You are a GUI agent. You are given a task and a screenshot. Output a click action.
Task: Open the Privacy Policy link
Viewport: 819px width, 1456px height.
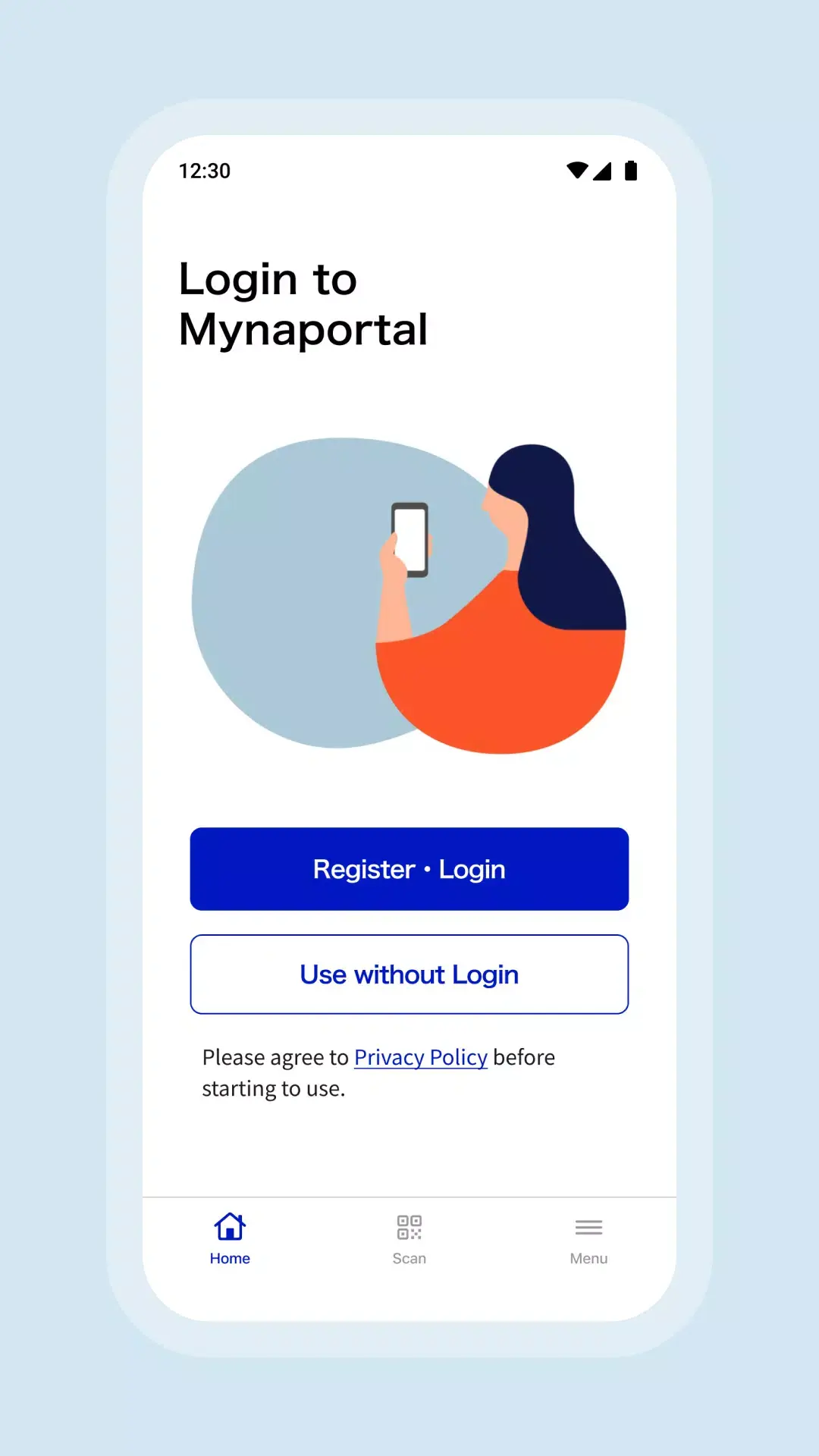point(420,1057)
